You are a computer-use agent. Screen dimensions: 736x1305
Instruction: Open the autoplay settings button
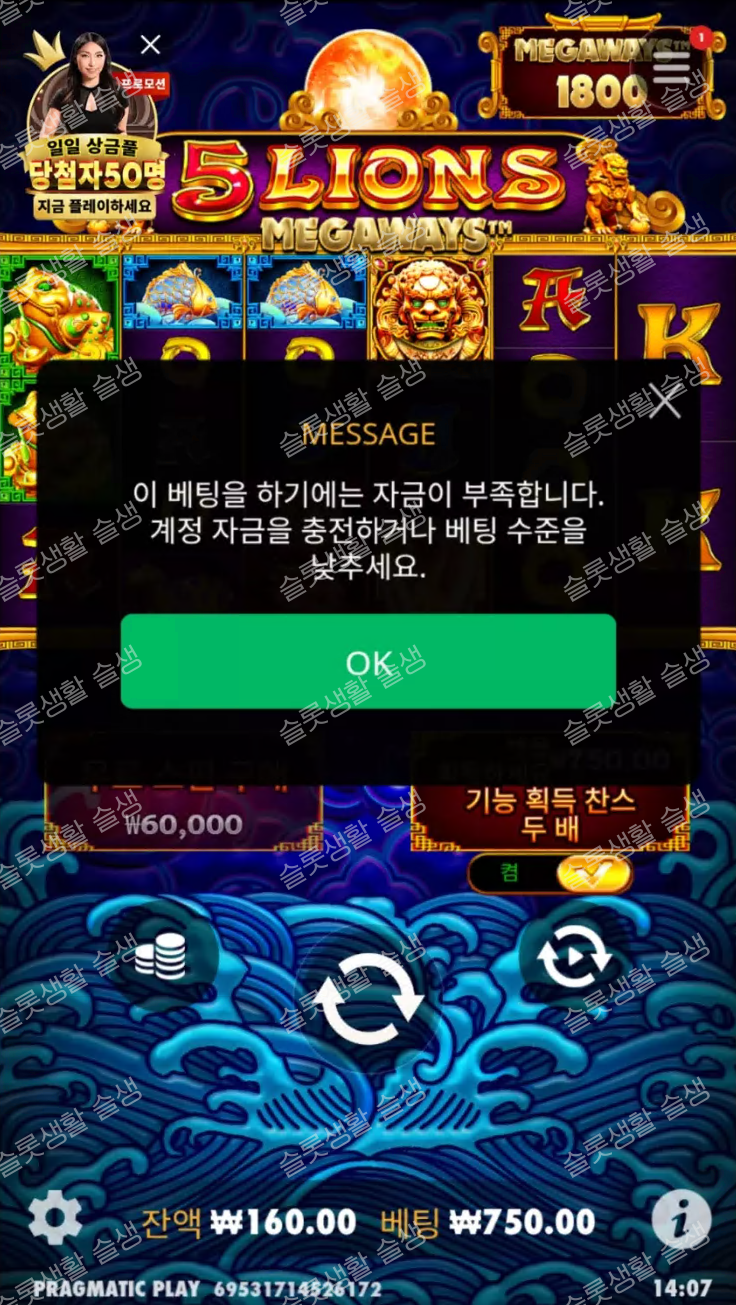574,957
